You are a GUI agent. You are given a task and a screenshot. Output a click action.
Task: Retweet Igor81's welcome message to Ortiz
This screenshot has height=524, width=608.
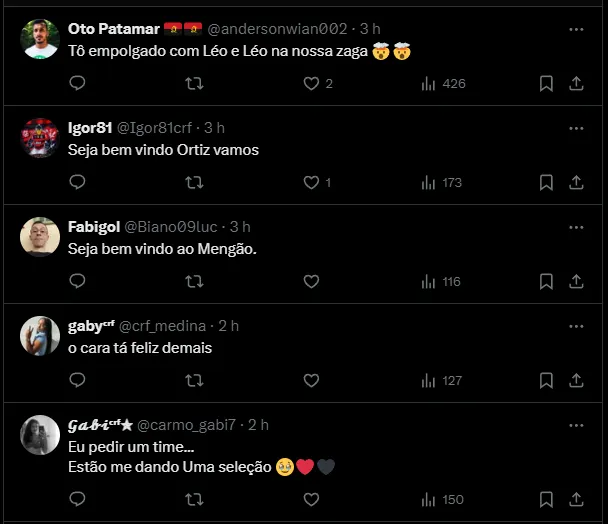[194, 183]
